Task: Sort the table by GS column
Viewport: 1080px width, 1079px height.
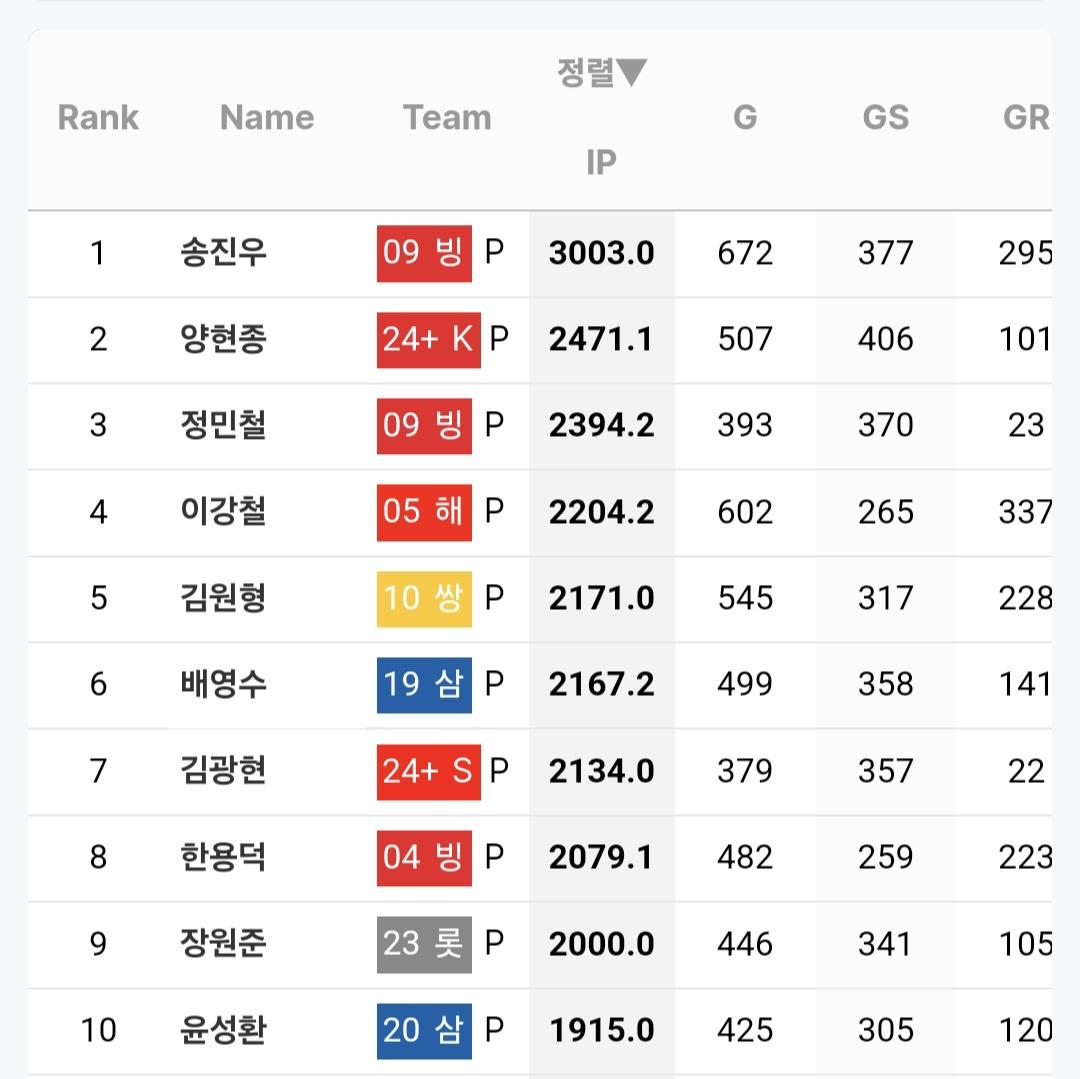Action: point(885,117)
